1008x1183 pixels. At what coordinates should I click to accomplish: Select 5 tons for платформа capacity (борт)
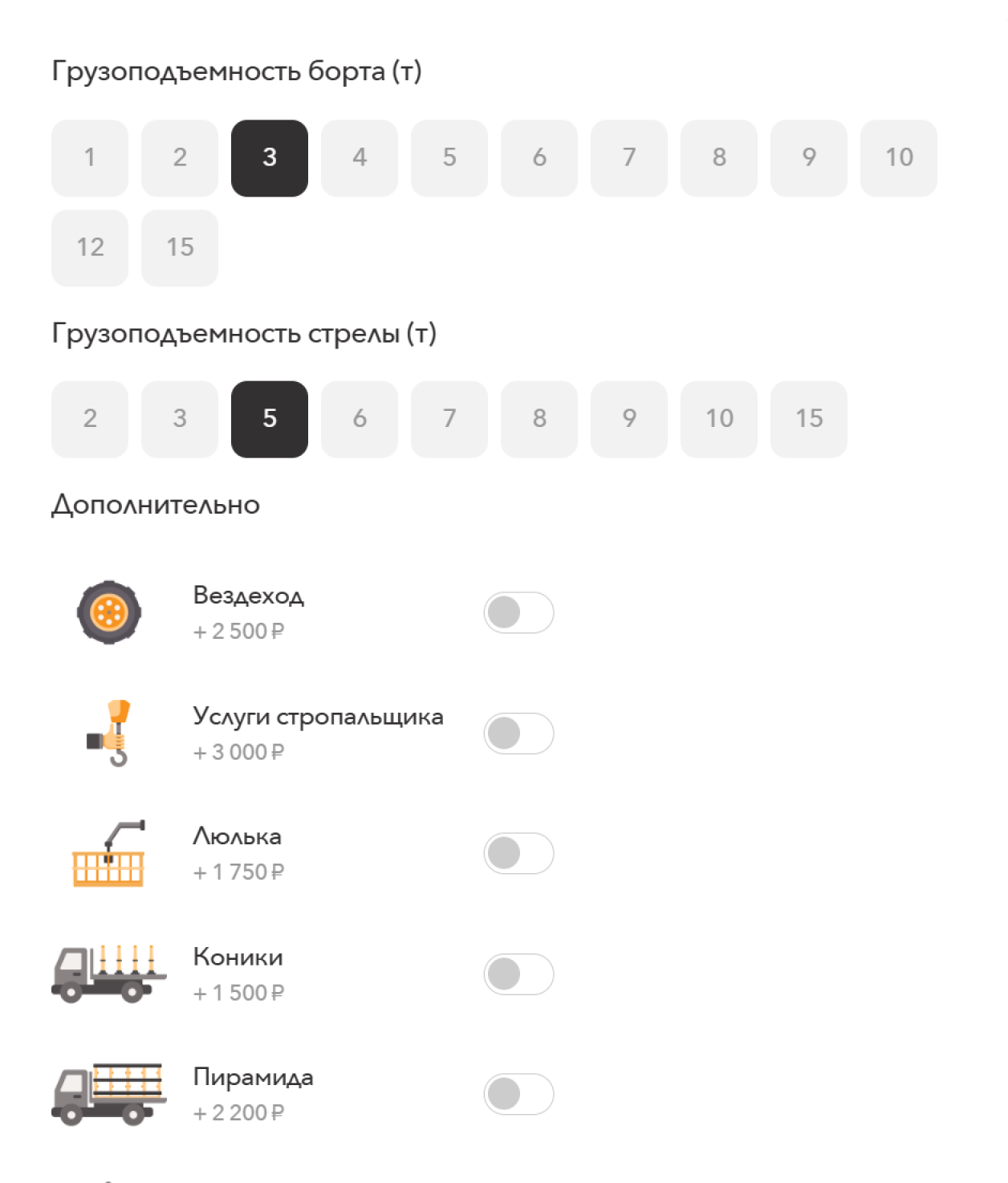pyautogui.click(x=449, y=158)
